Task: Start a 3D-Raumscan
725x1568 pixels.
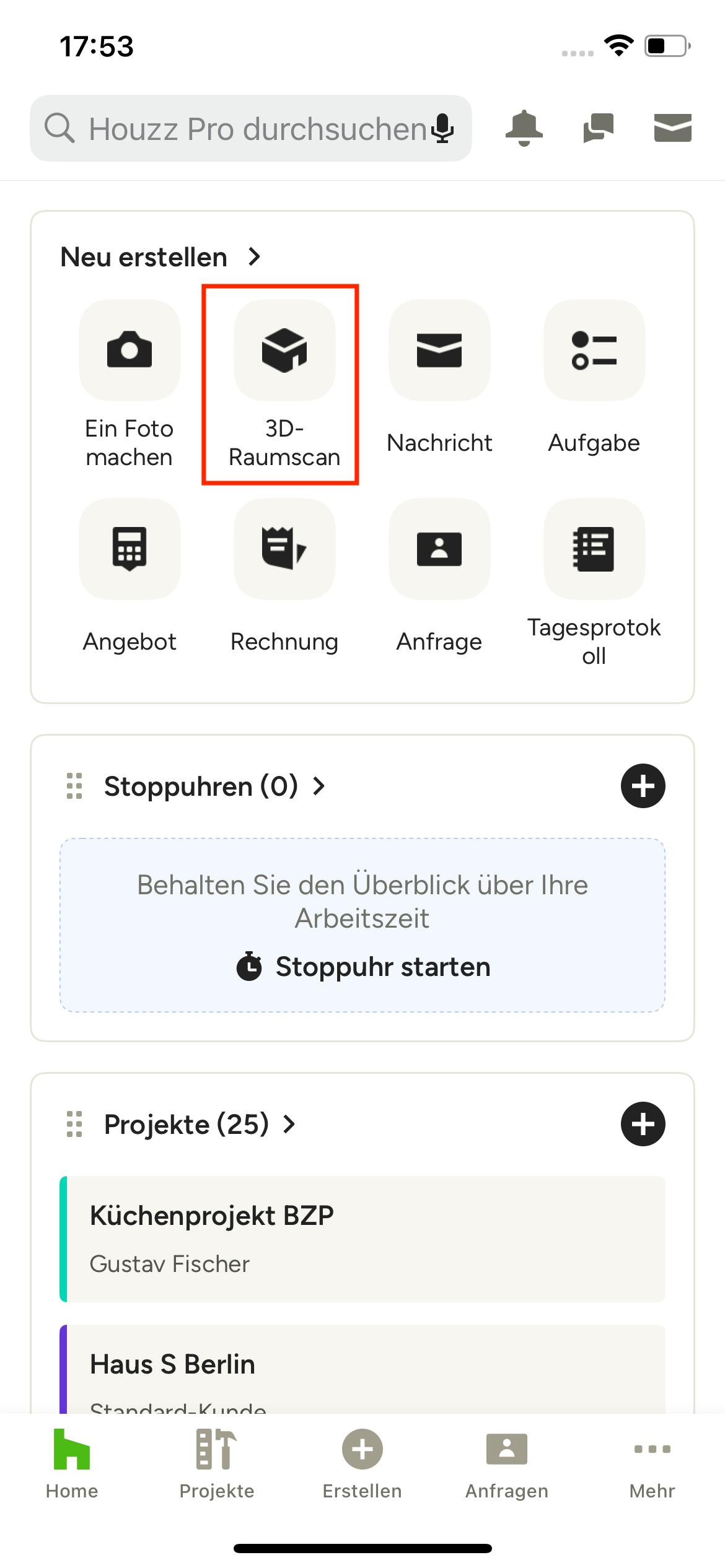Action: [x=284, y=384]
